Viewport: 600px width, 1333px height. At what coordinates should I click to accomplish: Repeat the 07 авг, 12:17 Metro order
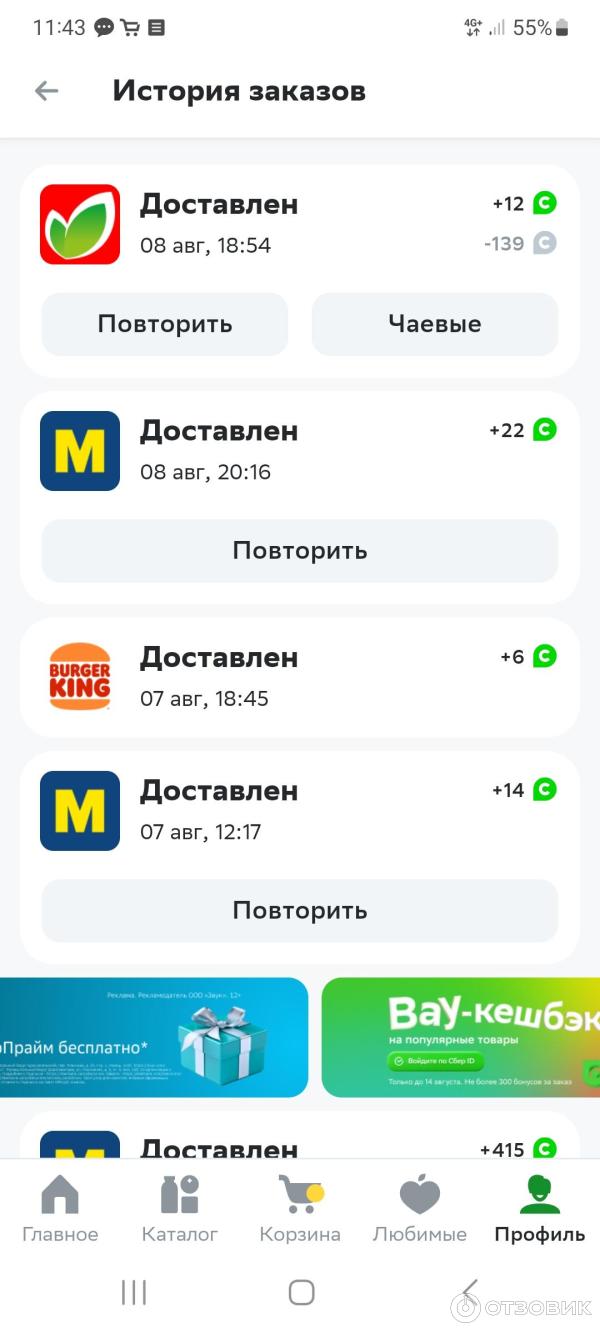pos(300,911)
